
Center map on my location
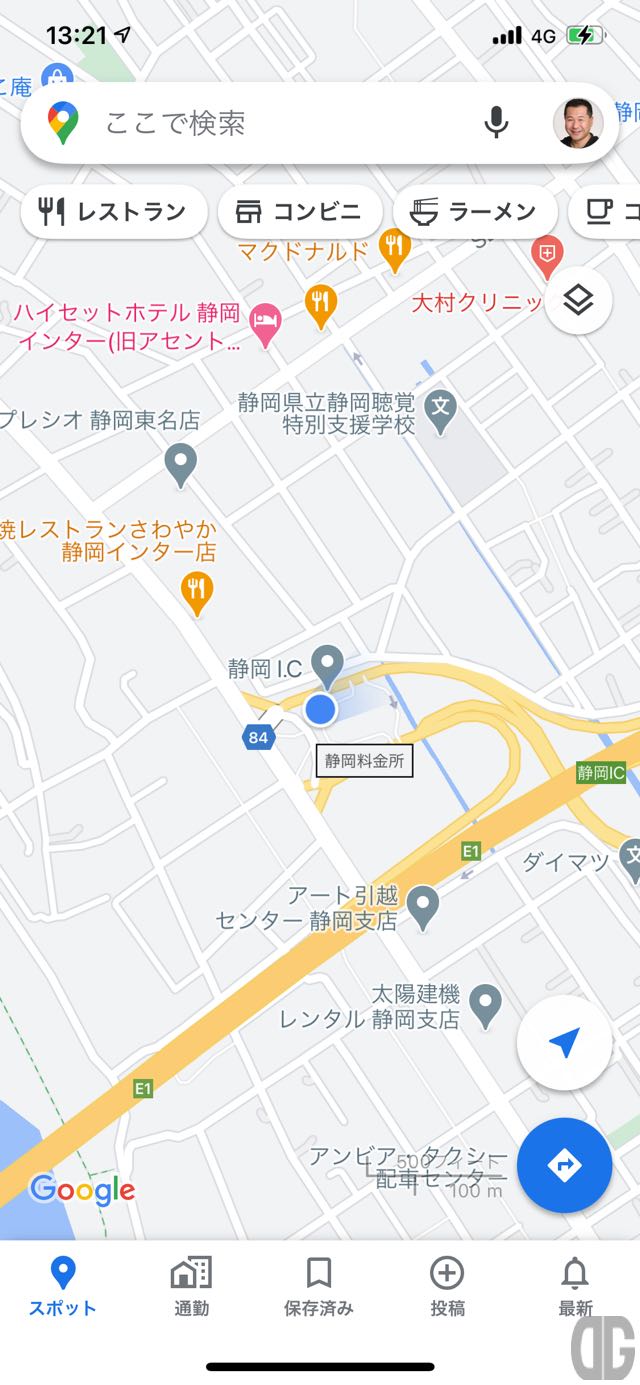point(564,1043)
